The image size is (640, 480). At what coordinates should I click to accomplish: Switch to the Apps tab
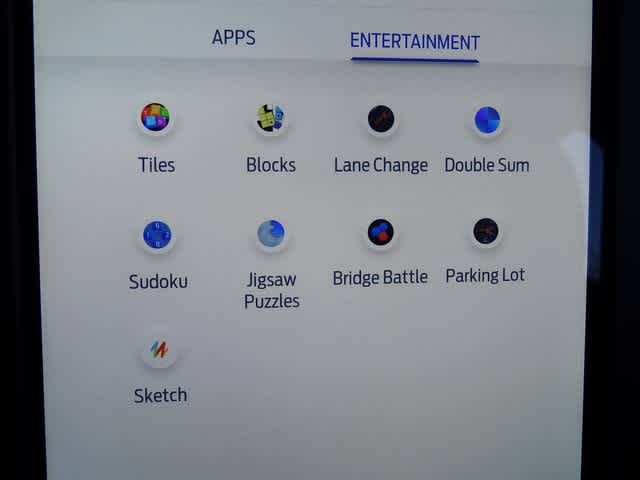(234, 38)
